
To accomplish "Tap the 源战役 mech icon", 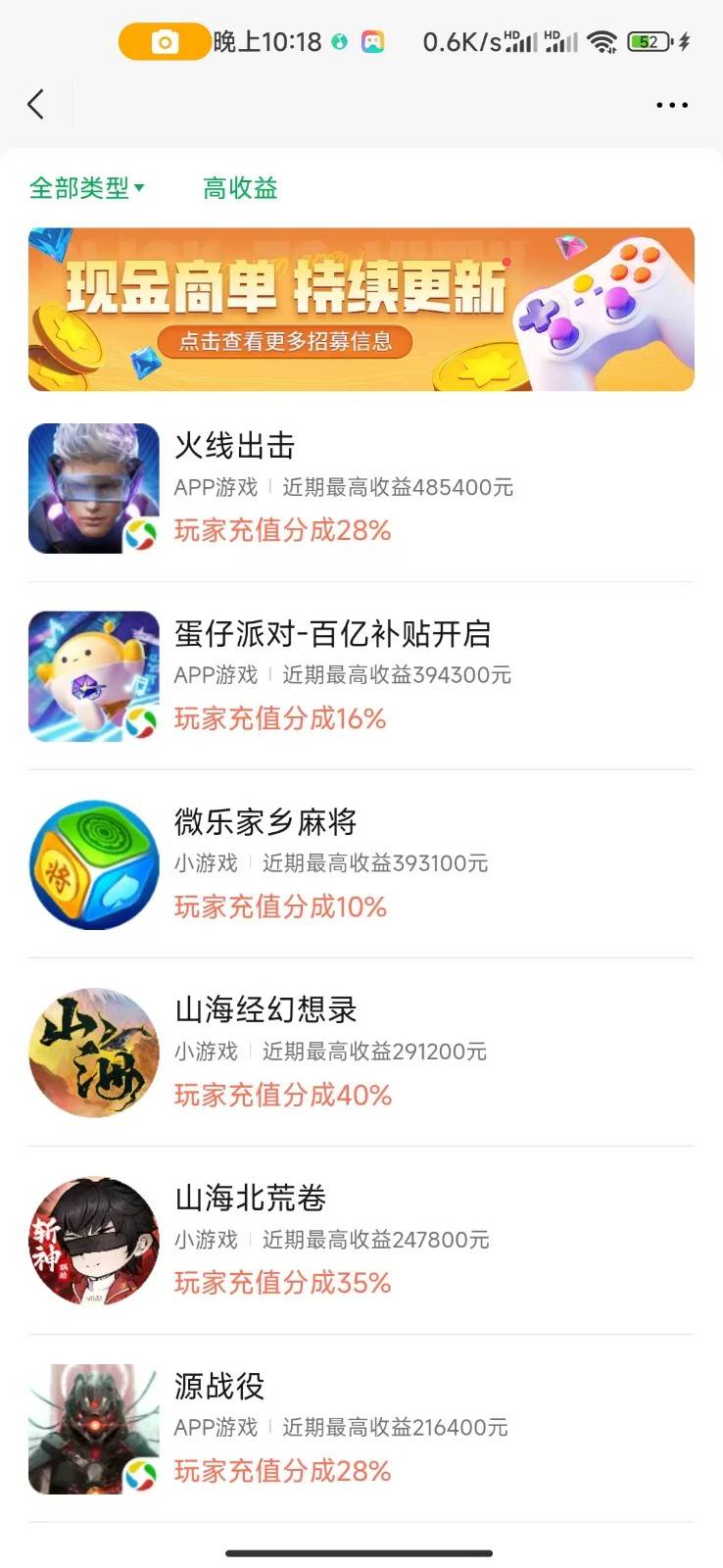I will point(93,1429).
